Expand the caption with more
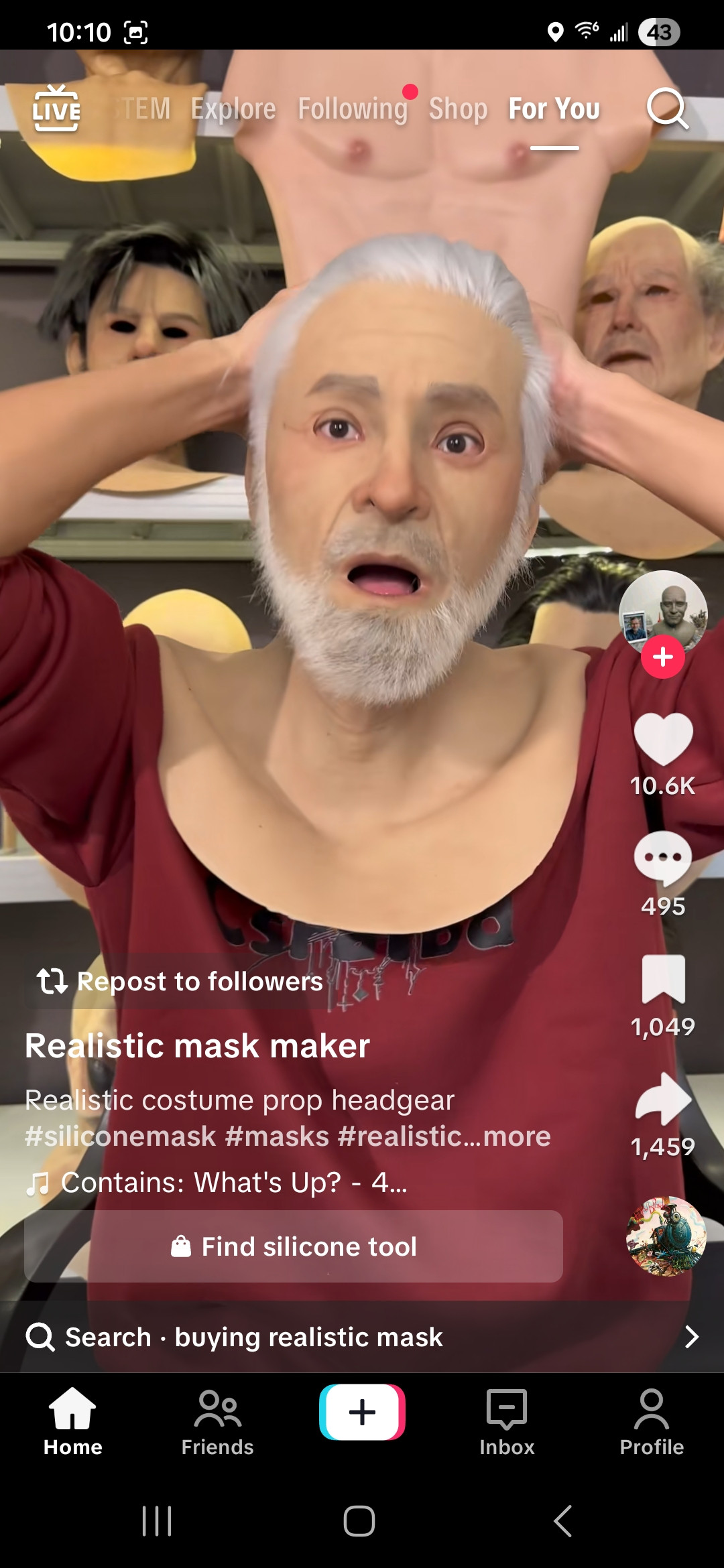 [x=516, y=1136]
